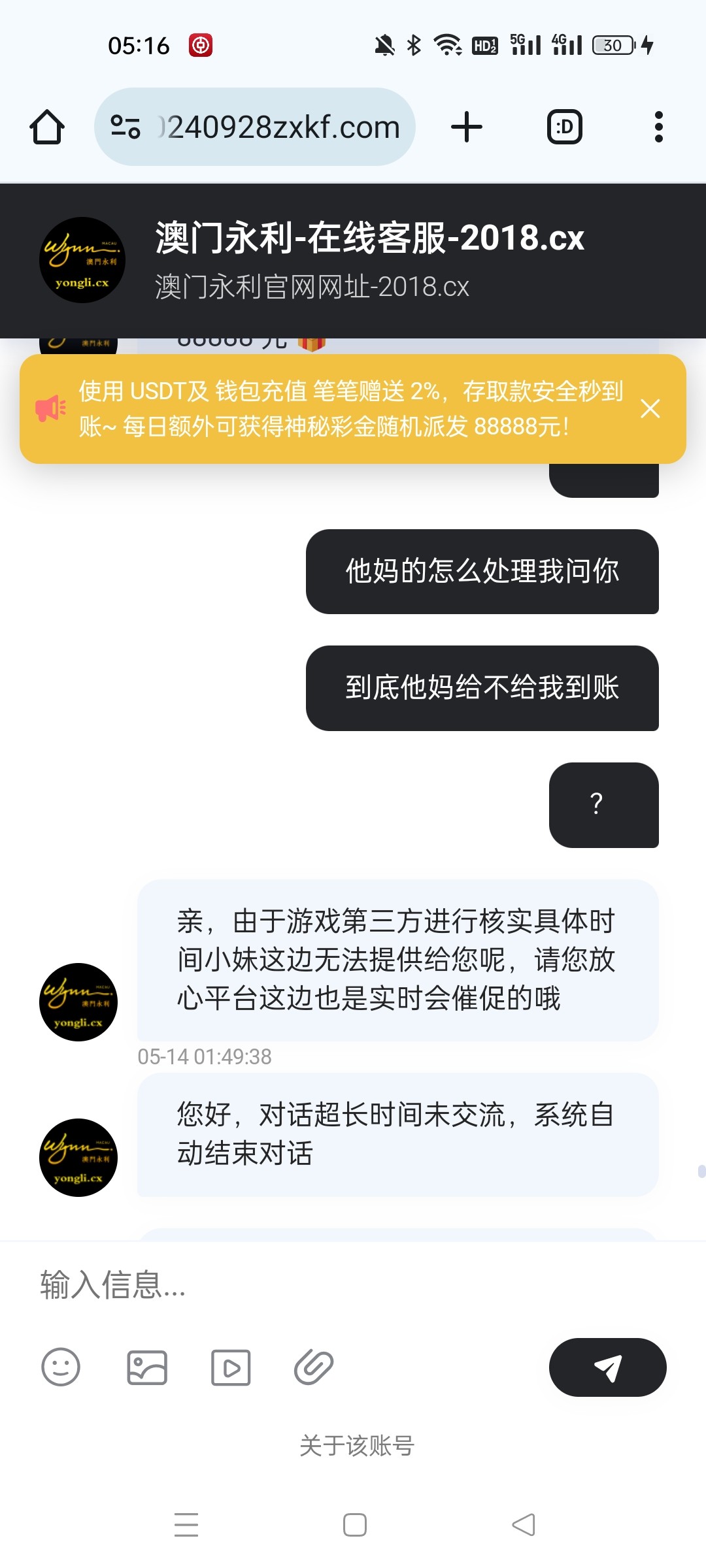Screen dimensions: 706x1568
Task: Attach a file with the paperclip
Action: pyautogui.click(x=314, y=1367)
